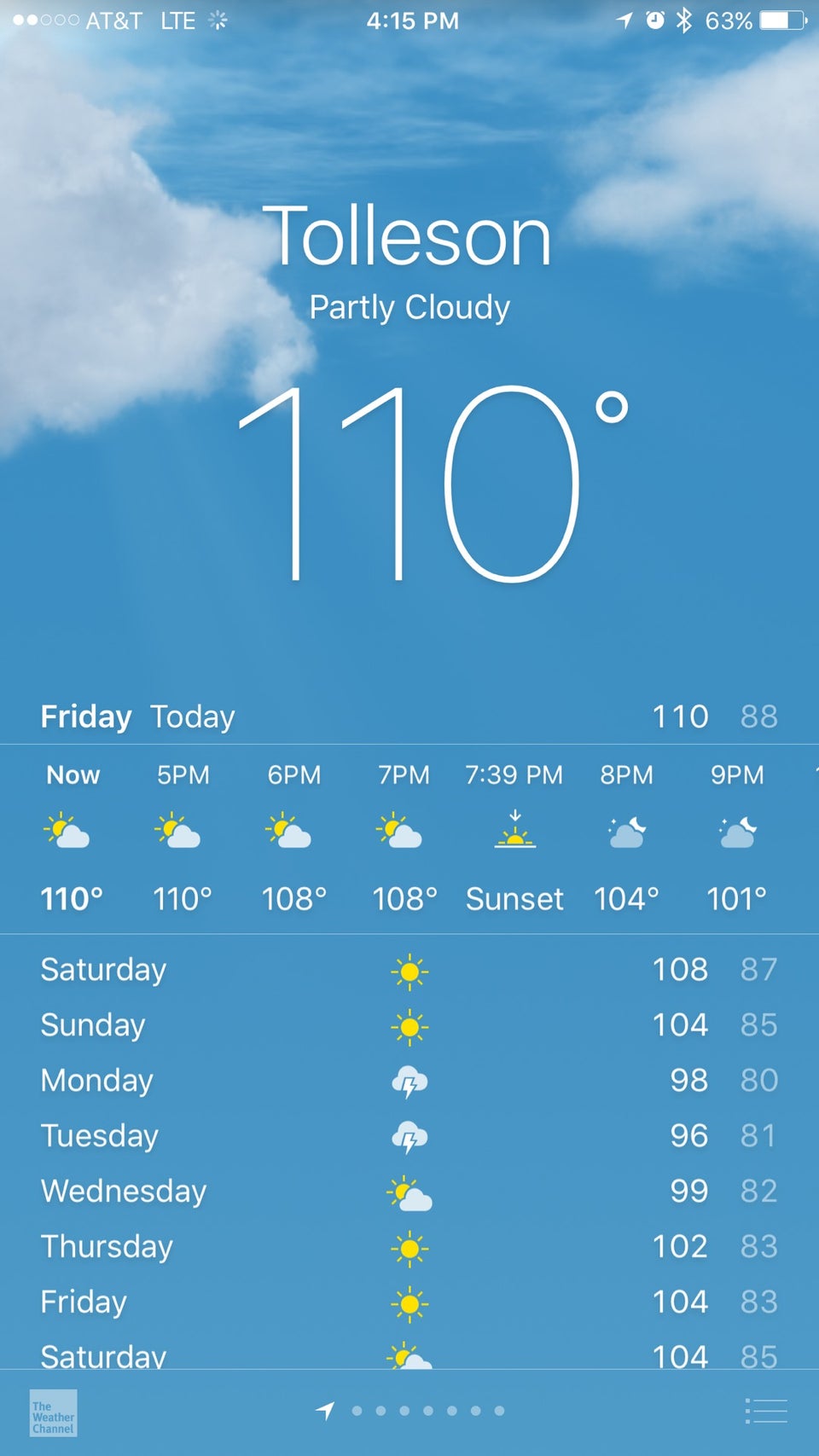This screenshot has height=1456, width=819.
Task: Tap the page indicator dots
Action: (427, 1411)
